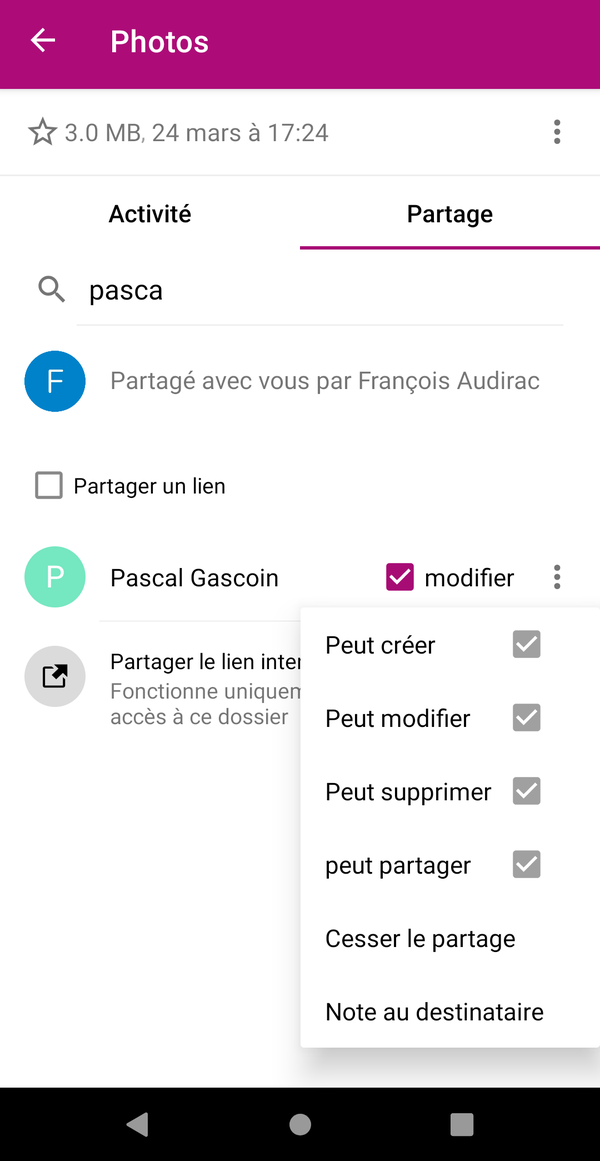Uncheck modifier for Pascal Gascoin
600x1161 pixels.
click(400, 577)
